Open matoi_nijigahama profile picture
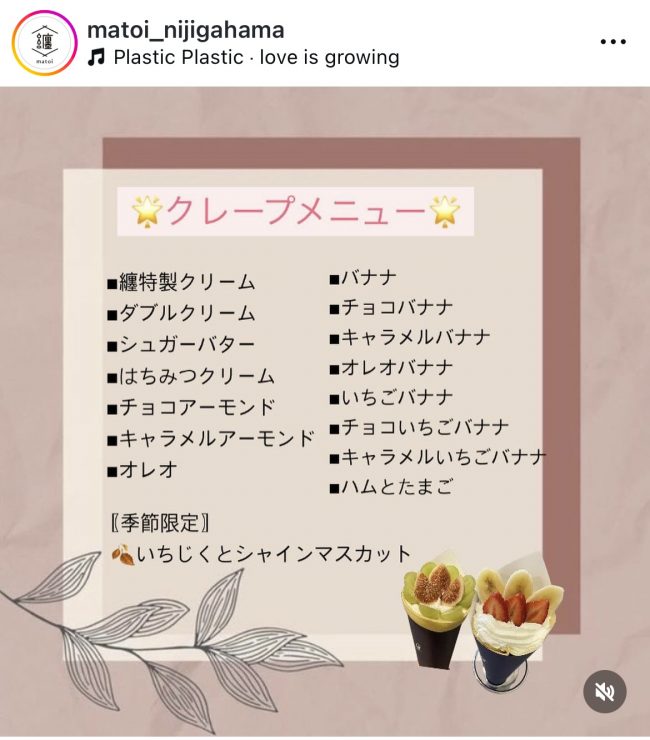 point(44,43)
